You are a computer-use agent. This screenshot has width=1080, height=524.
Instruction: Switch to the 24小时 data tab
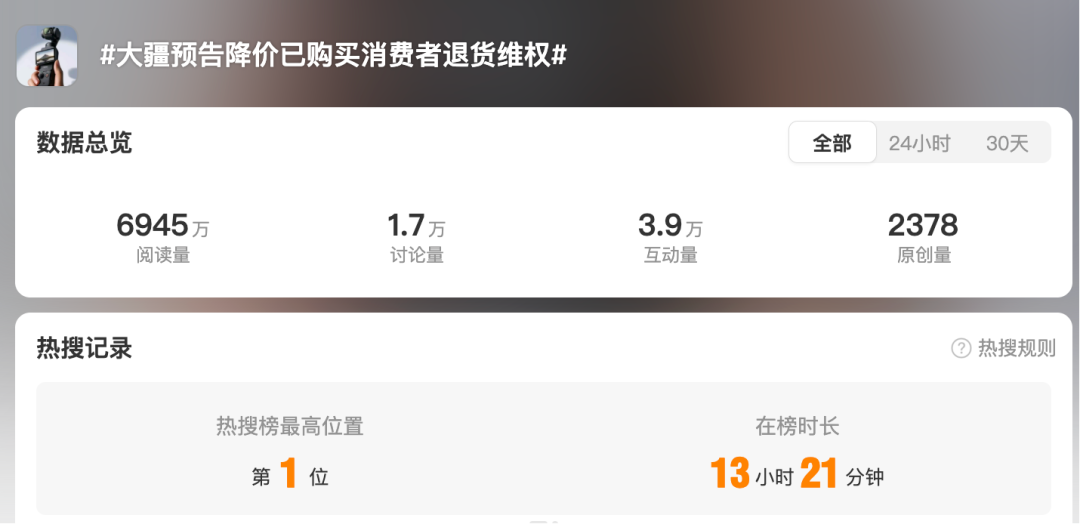click(919, 143)
